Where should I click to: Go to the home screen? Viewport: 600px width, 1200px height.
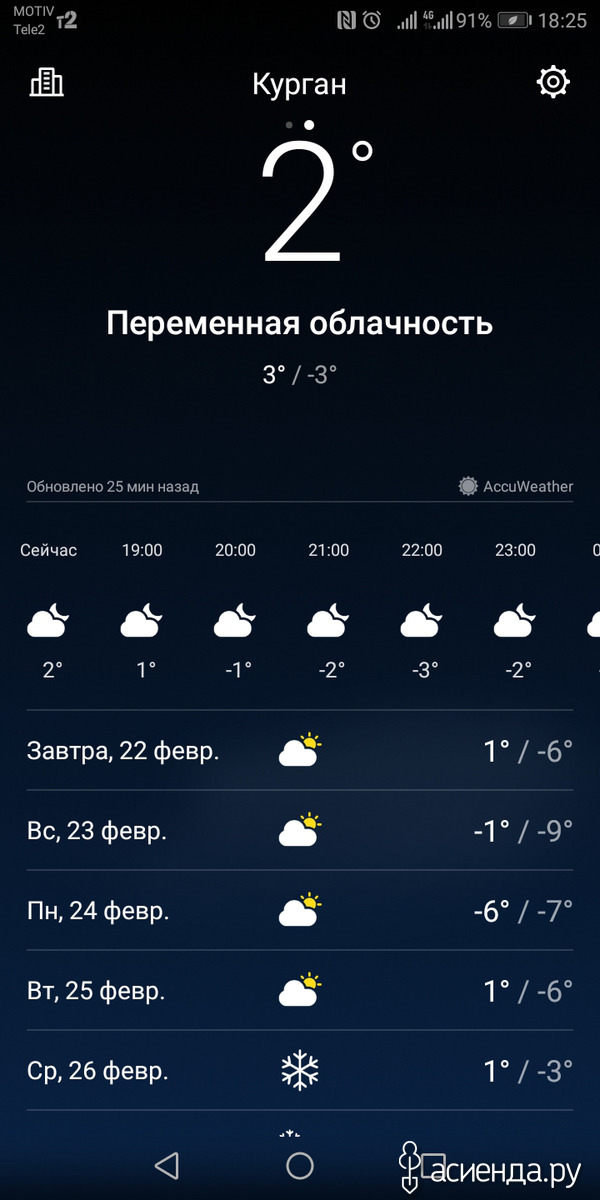[300, 1165]
